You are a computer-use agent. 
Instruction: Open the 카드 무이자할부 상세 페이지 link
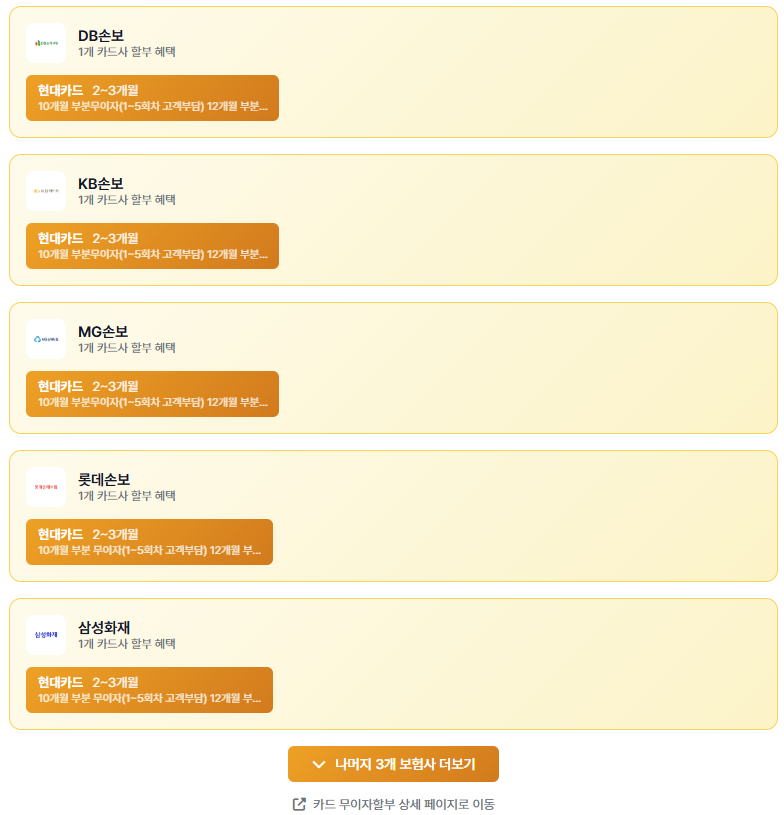393,804
